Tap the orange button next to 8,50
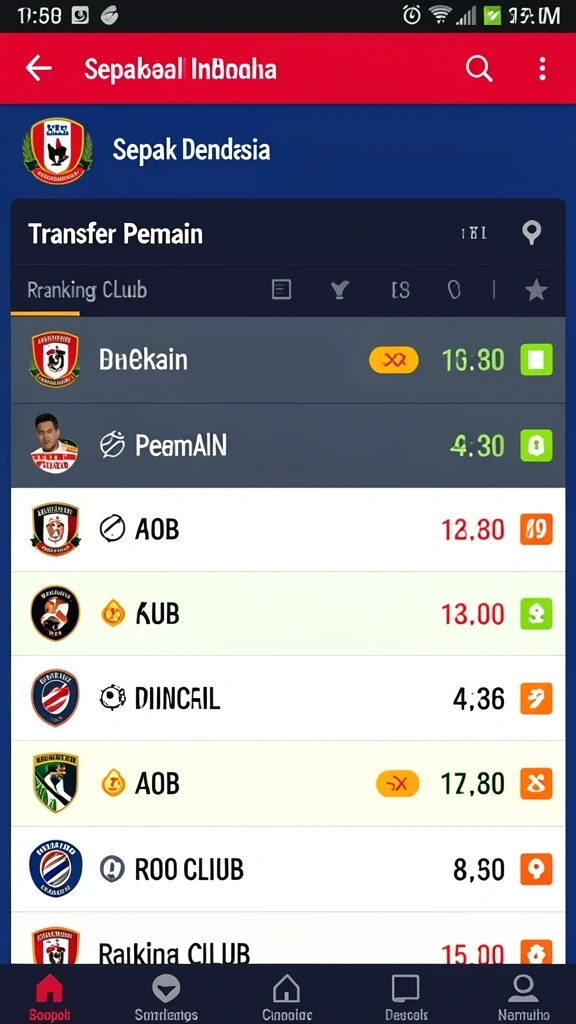Screen dimensions: 576x1024 click(536, 869)
